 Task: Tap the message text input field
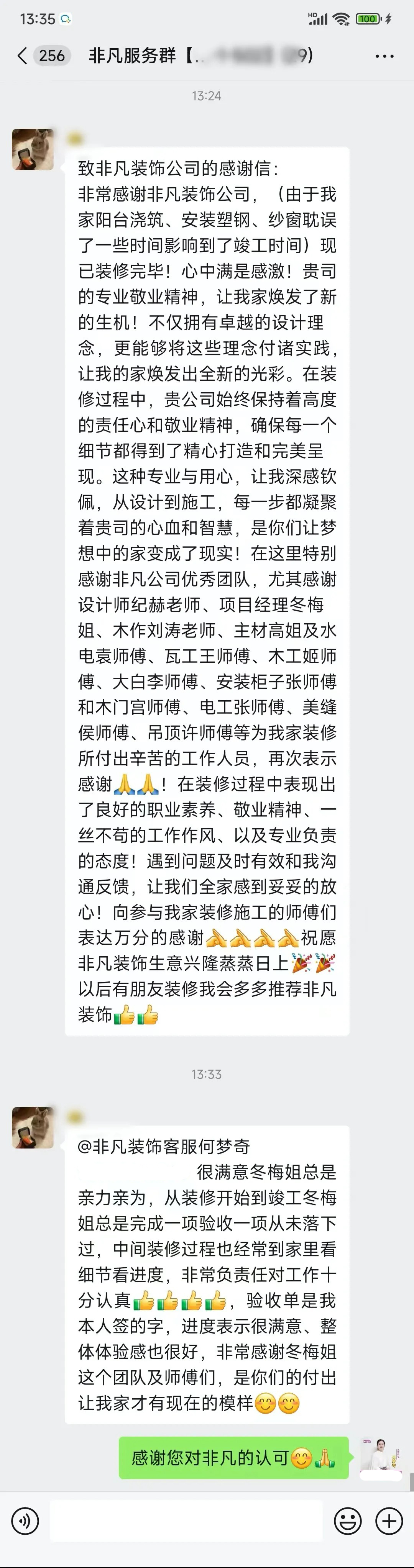[x=186, y=1521]
